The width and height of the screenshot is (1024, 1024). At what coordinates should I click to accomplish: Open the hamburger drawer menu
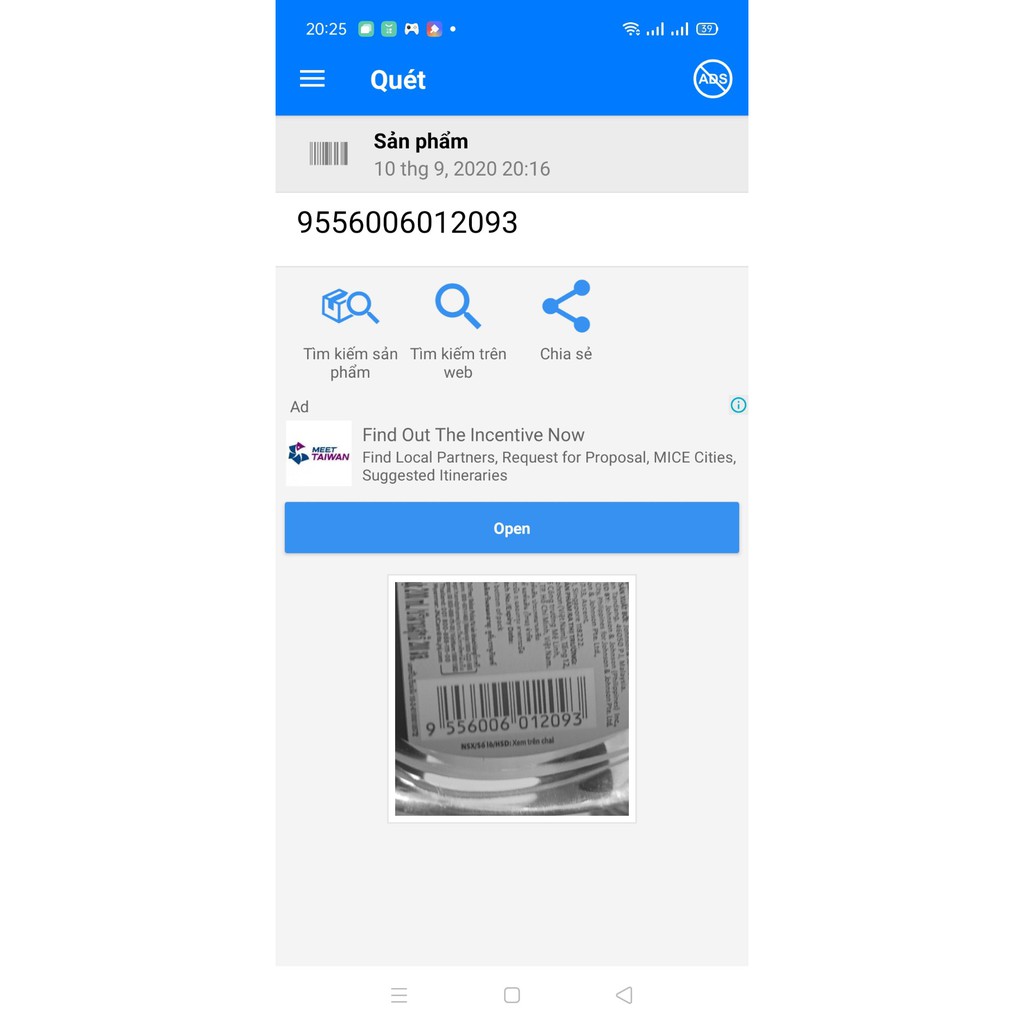[x=312, y=79]
